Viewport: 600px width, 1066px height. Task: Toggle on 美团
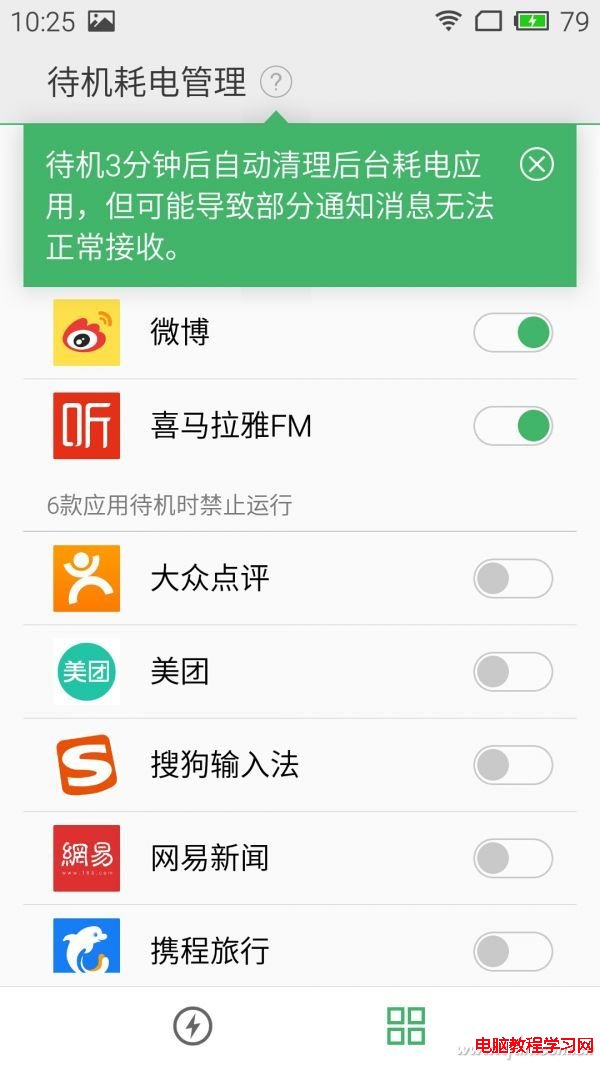pyautogui.click(x=513, y=672)
